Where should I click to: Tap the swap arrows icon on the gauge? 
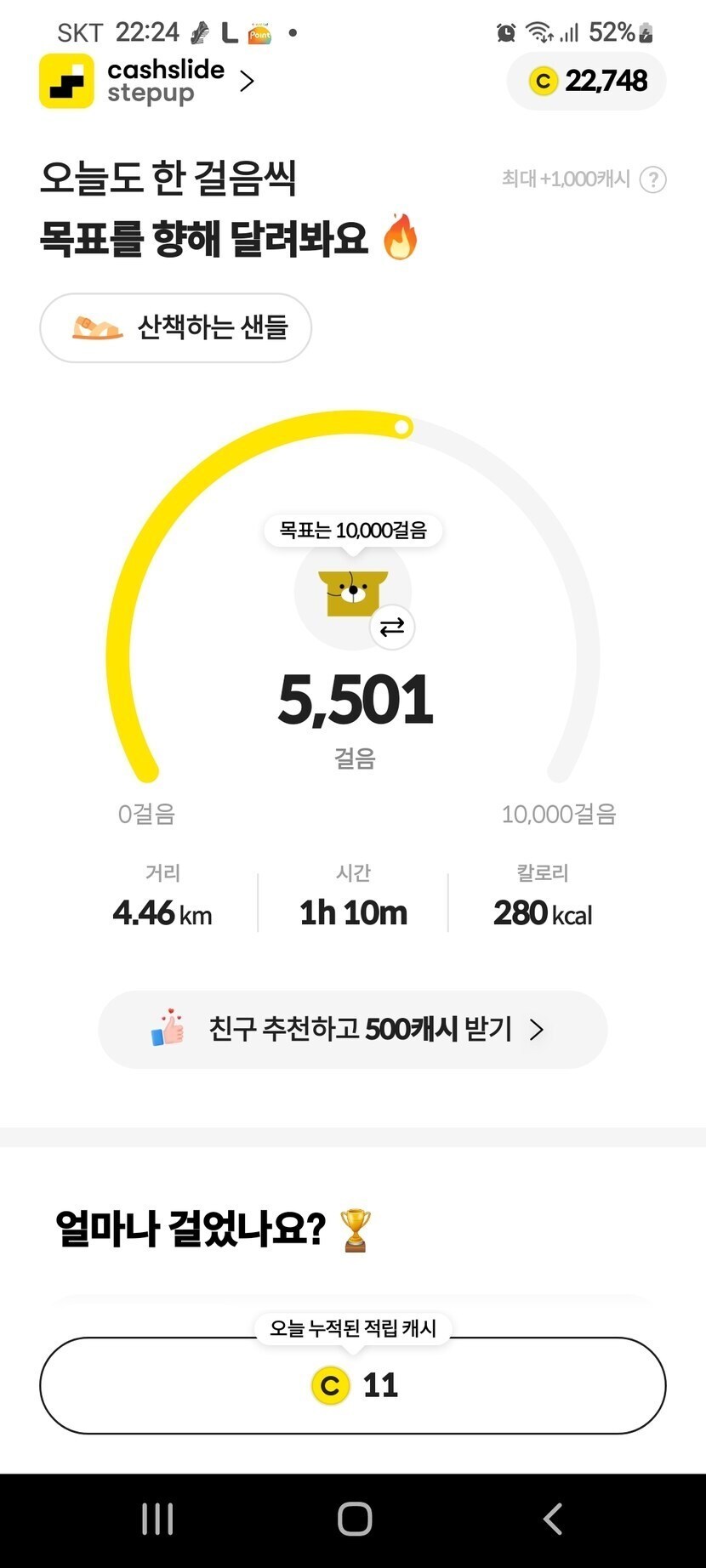coord(392,628)
